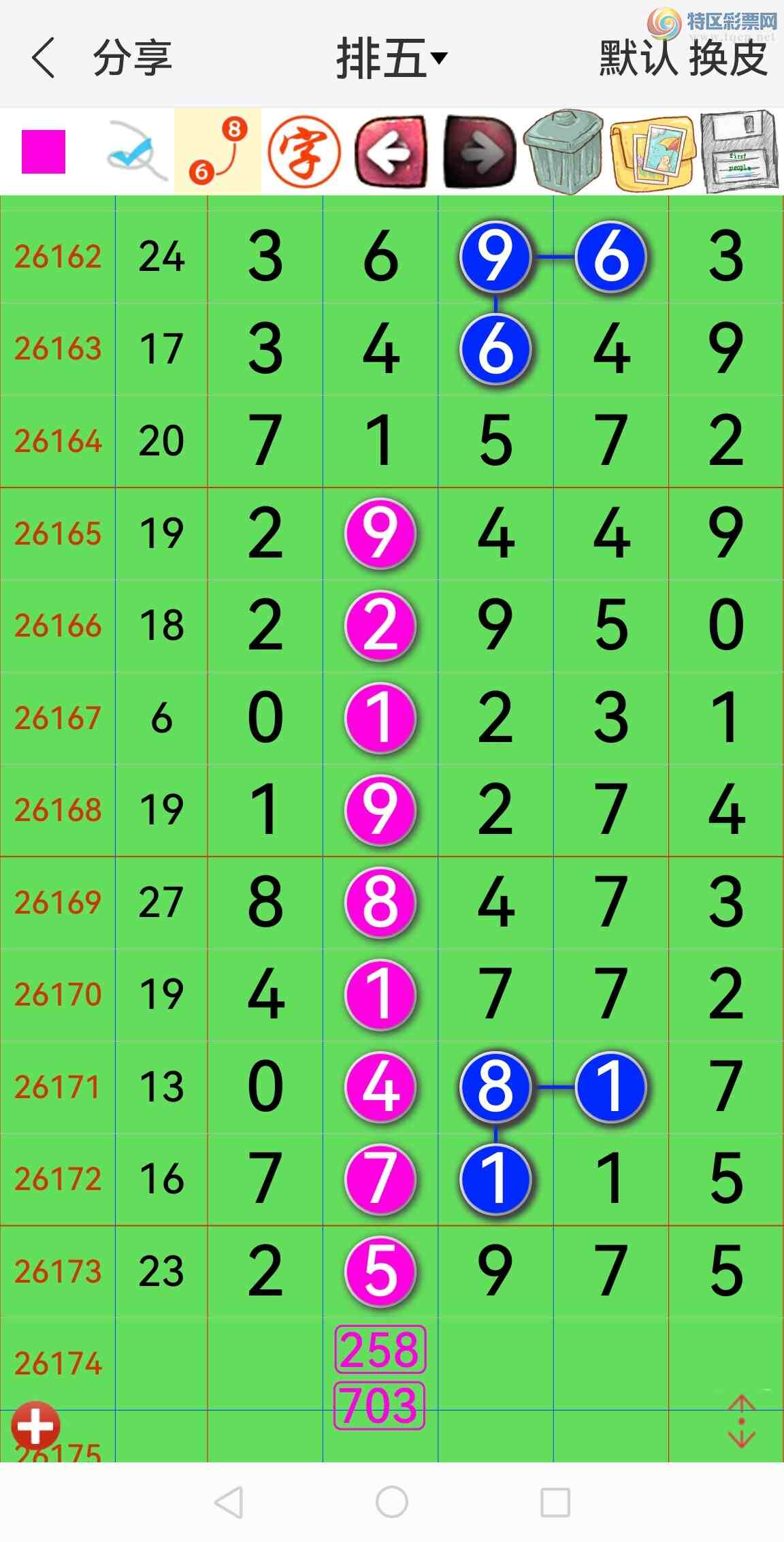Select the 默认 default option
This screenshot has width=784, height=1542.
tap(638, 58)
